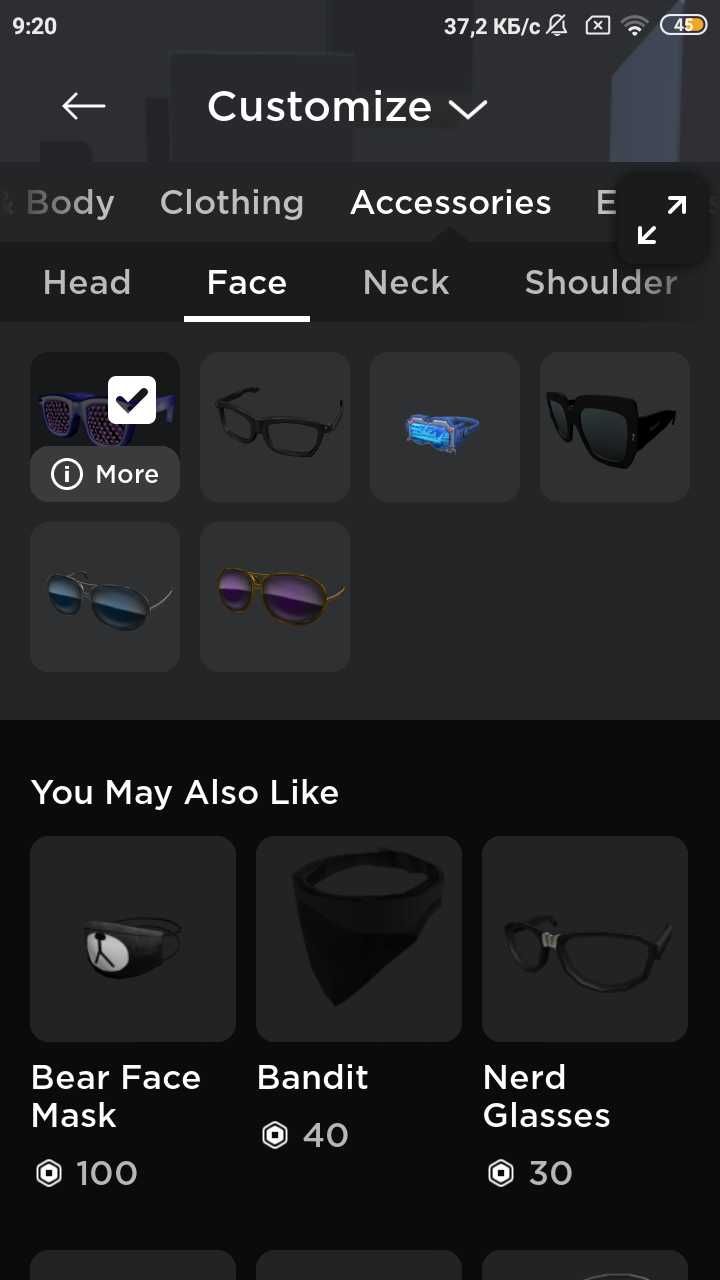Equip the purple gold-rimmed aviators
Screen dimensions: 720x1280
[275, 597]
